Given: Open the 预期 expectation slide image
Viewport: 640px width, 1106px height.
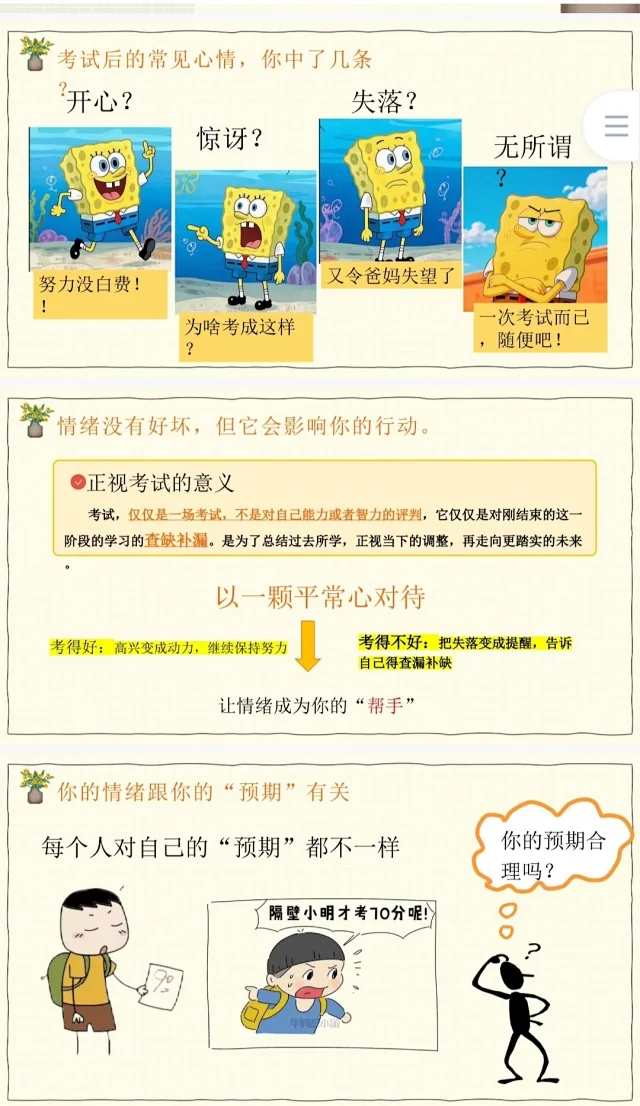Looking at the screenshot, I should point(320,925).
